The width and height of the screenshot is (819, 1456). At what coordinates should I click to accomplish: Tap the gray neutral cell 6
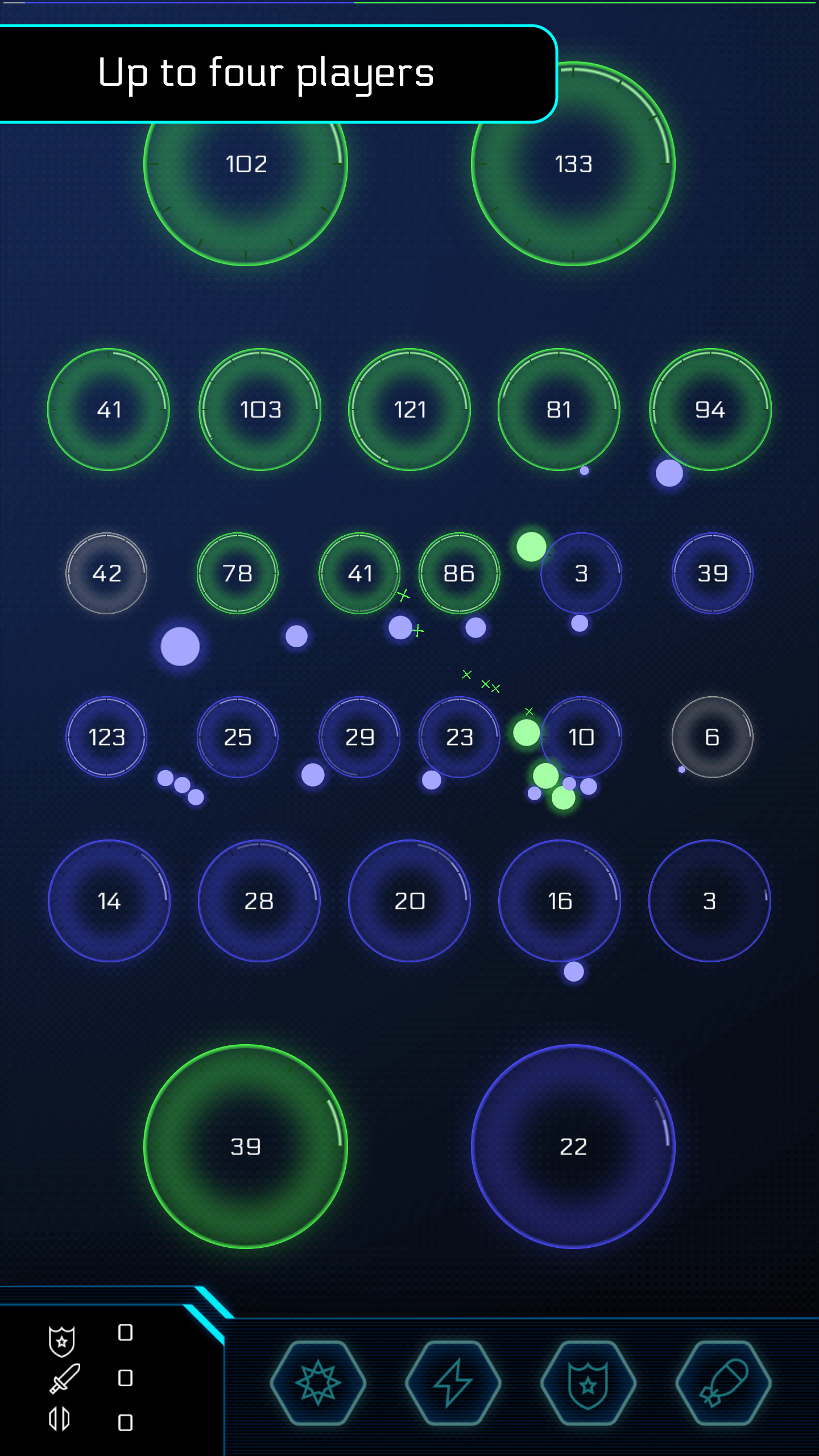pos(712,737)
